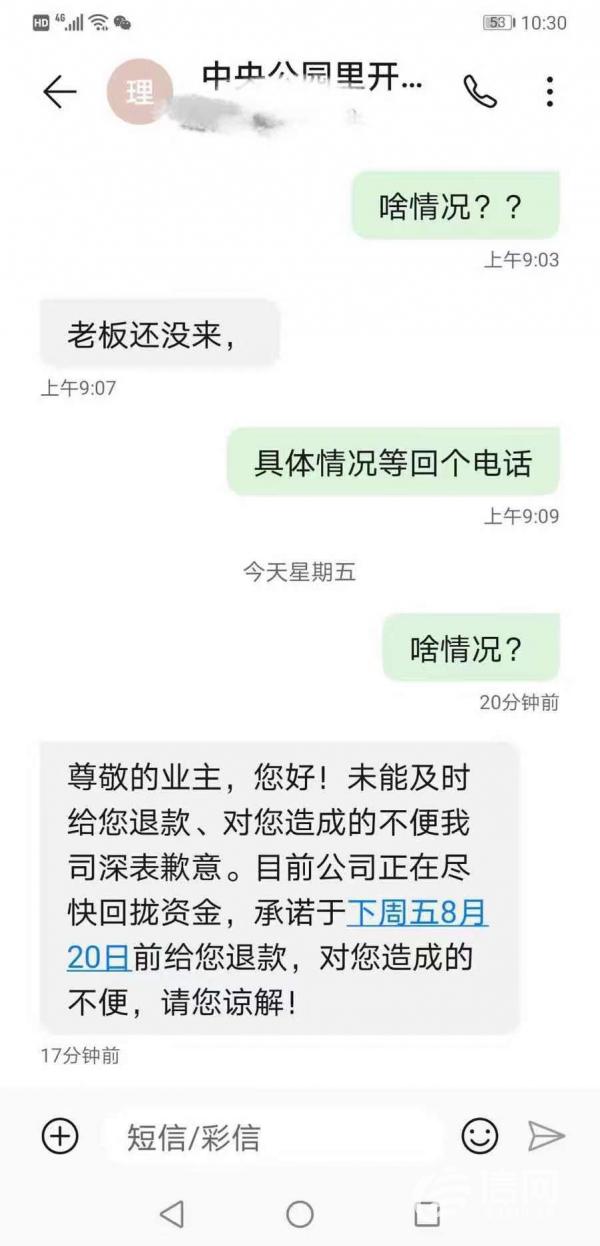Open the attachment plus button

point(60,1136)
